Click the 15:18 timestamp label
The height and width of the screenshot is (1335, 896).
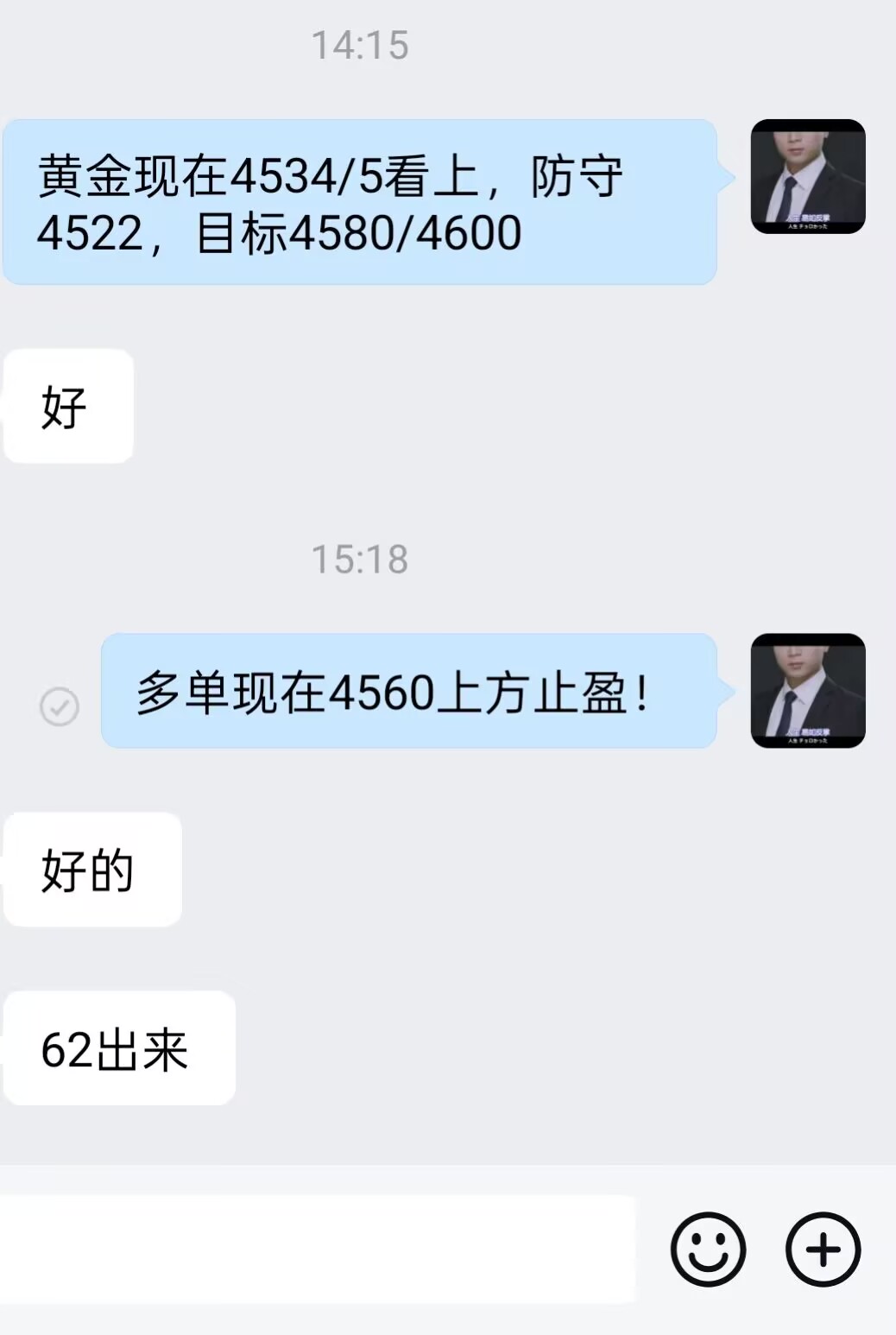pyautogui.click(x=361, y=560)
